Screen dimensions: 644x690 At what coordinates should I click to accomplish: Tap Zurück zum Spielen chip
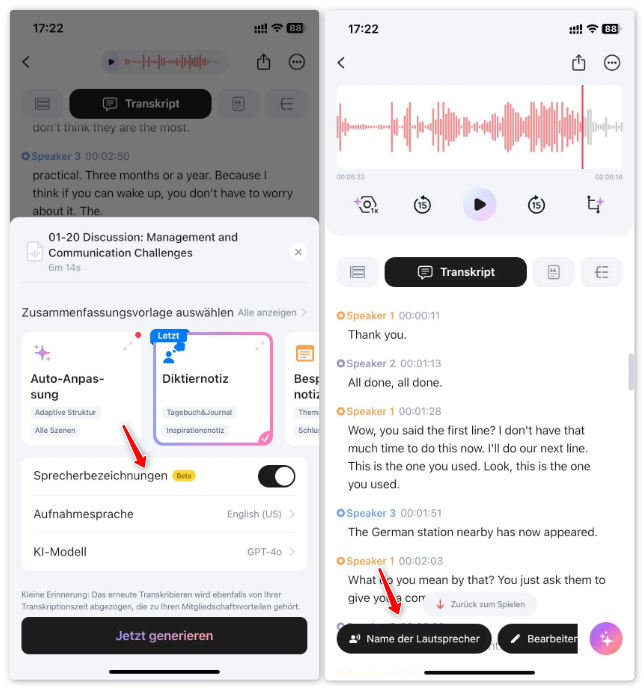click(479, 604)
